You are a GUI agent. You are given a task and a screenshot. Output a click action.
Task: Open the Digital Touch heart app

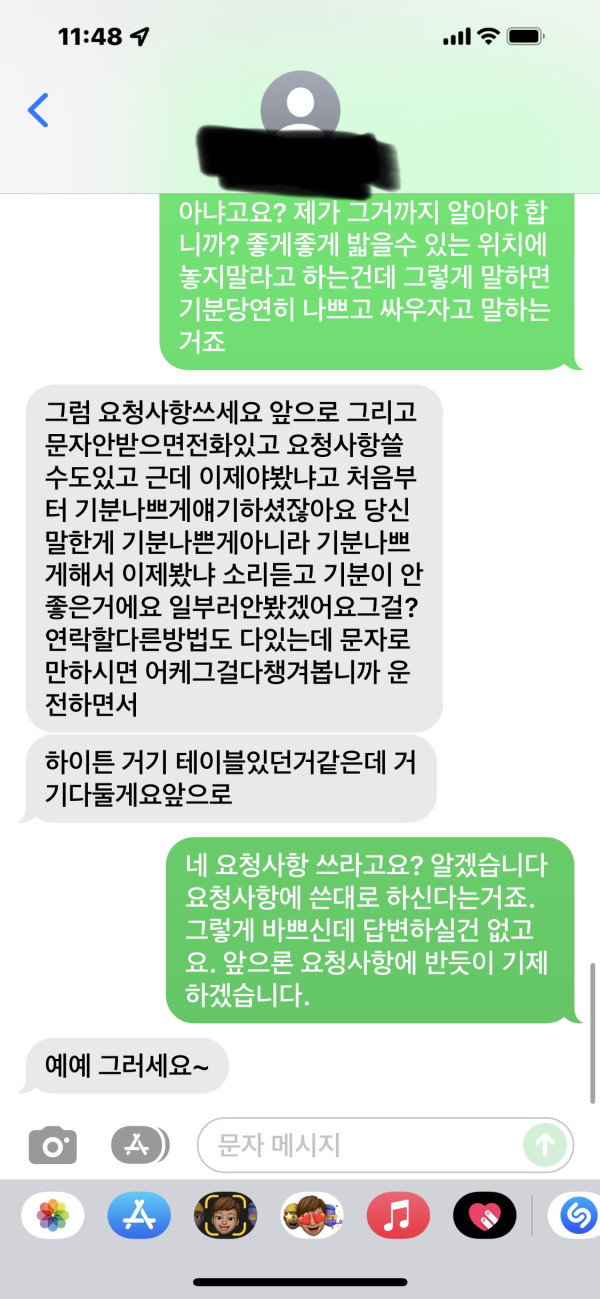click(x=484, y=1215)
